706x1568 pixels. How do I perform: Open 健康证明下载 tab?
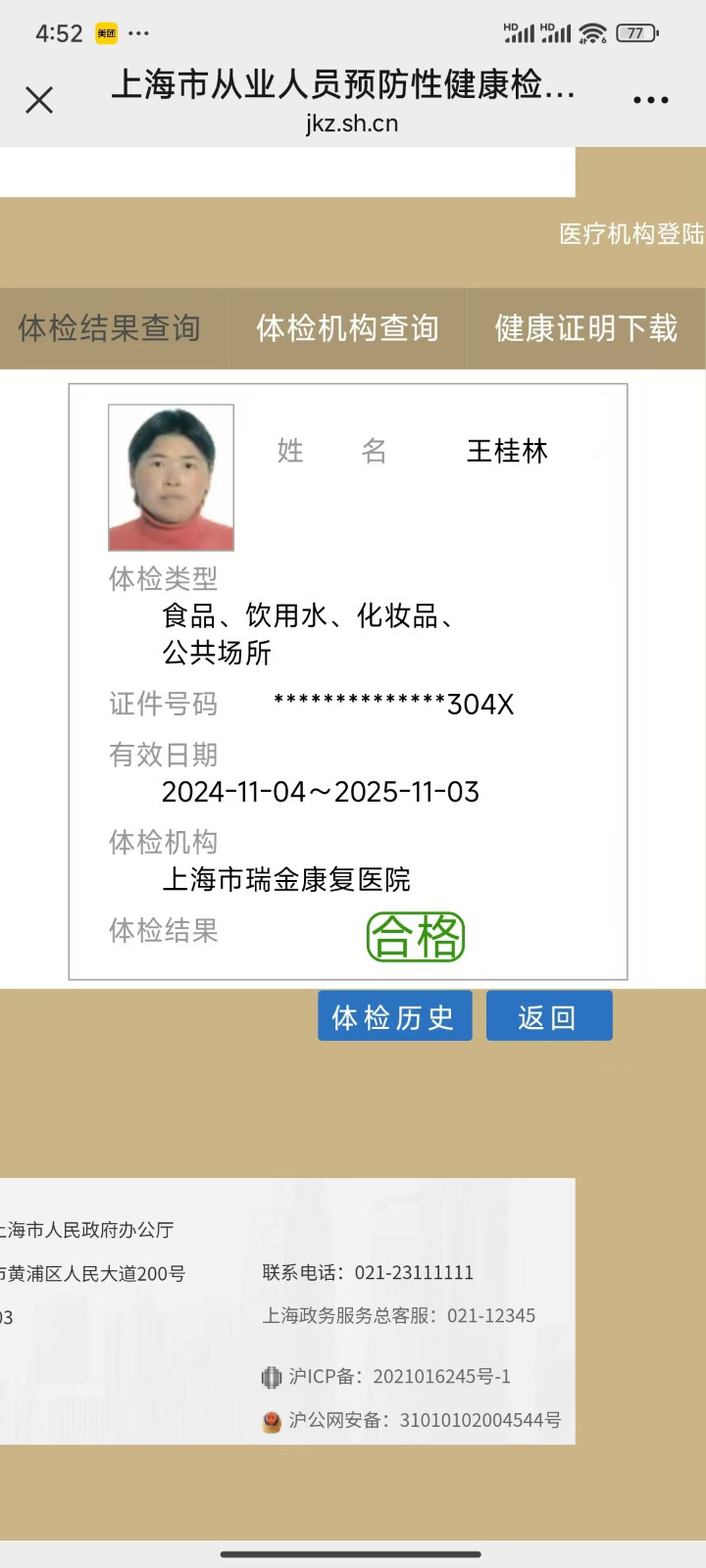tap(585, 328)
